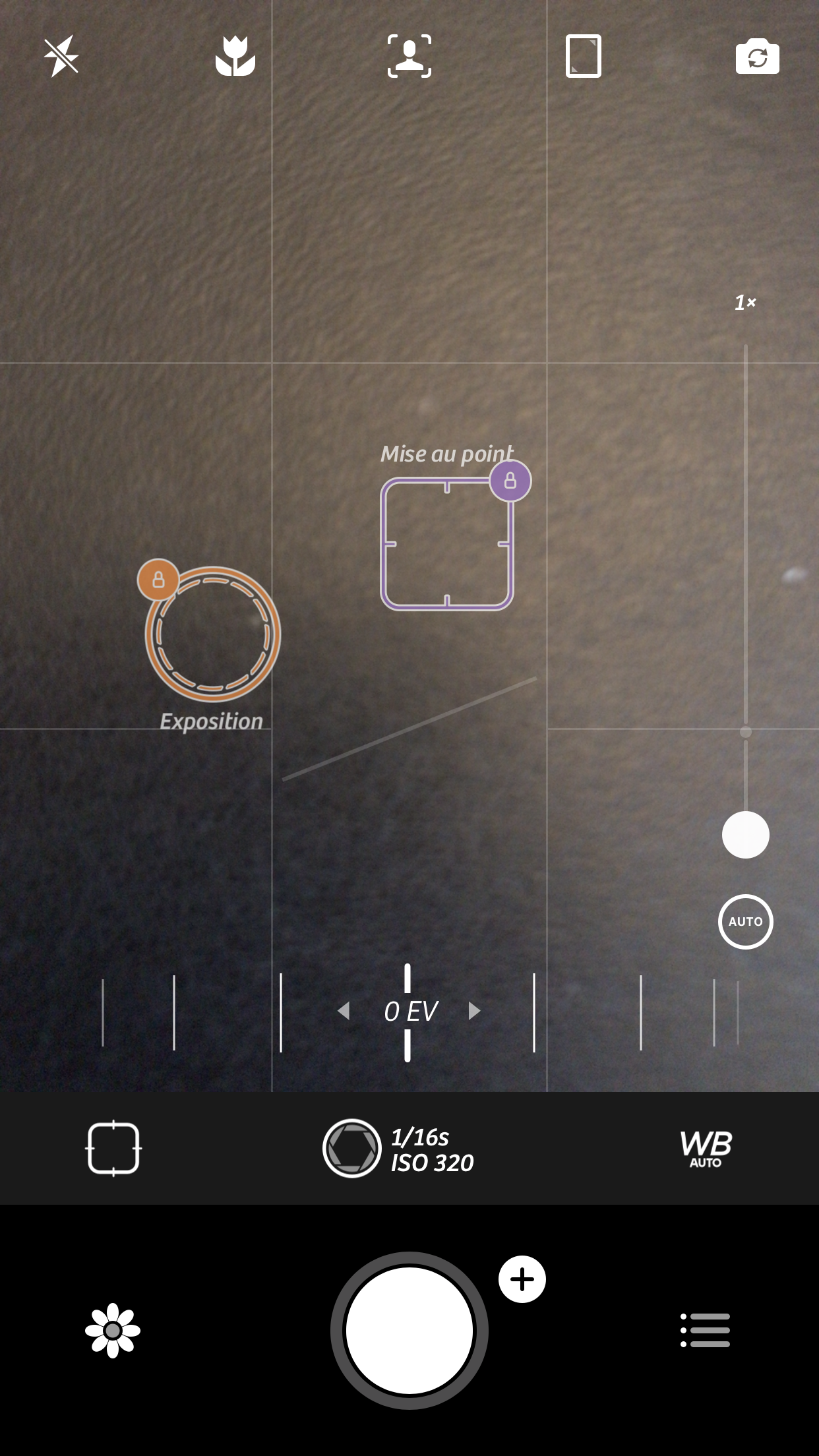The height and width of the screenshot is (1456, 819).
Task: Switch to the front camera
Action: pos(758,57)
